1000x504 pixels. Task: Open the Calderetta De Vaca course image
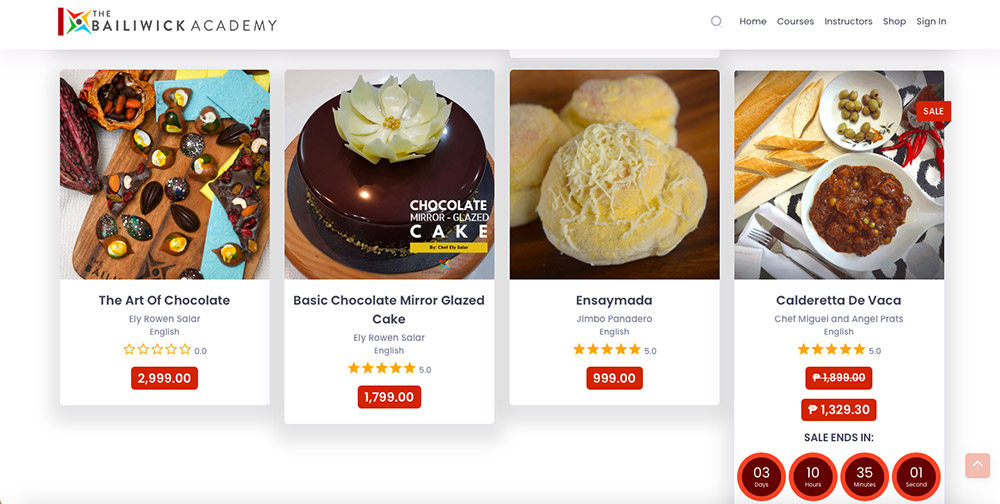pos(839,174)
